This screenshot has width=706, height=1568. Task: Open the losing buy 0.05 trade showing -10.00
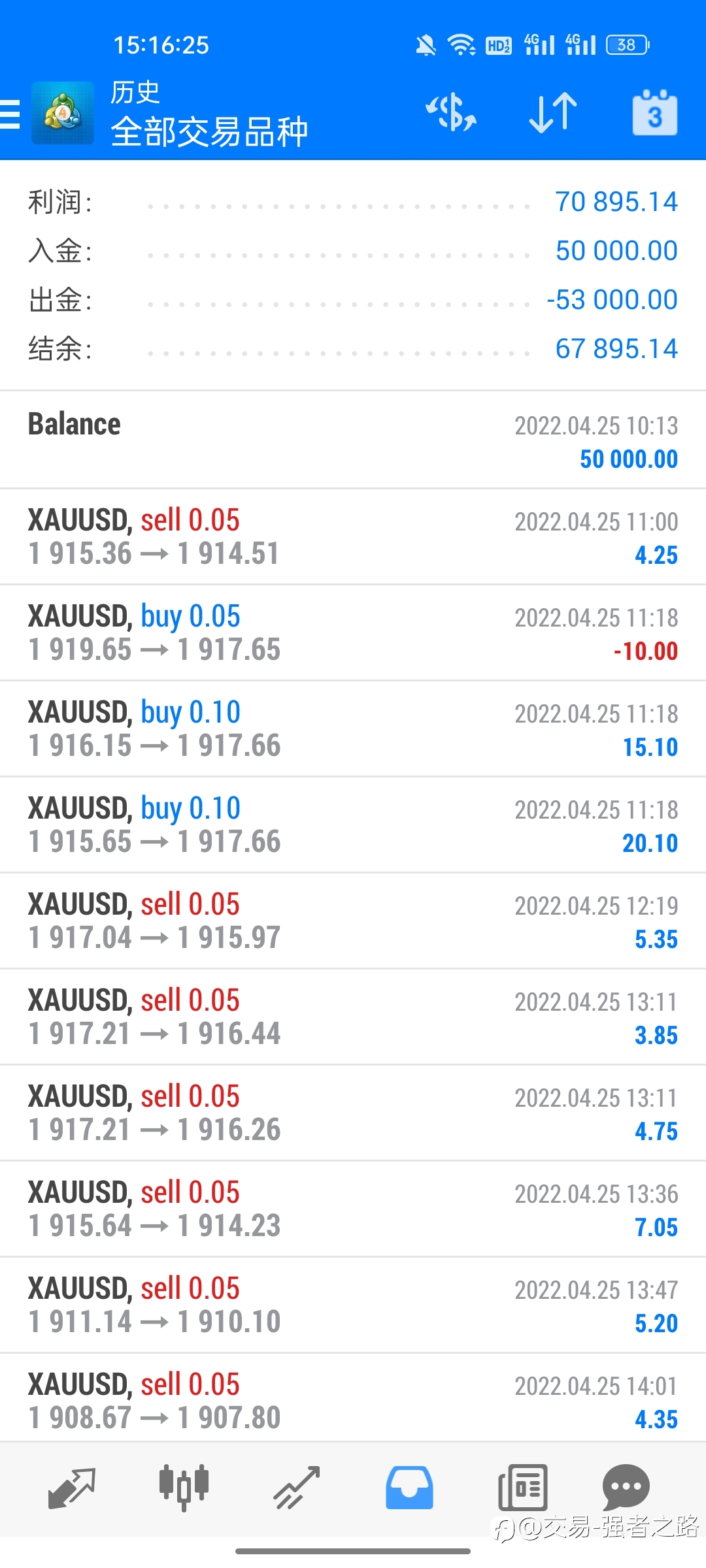(353, 632)
